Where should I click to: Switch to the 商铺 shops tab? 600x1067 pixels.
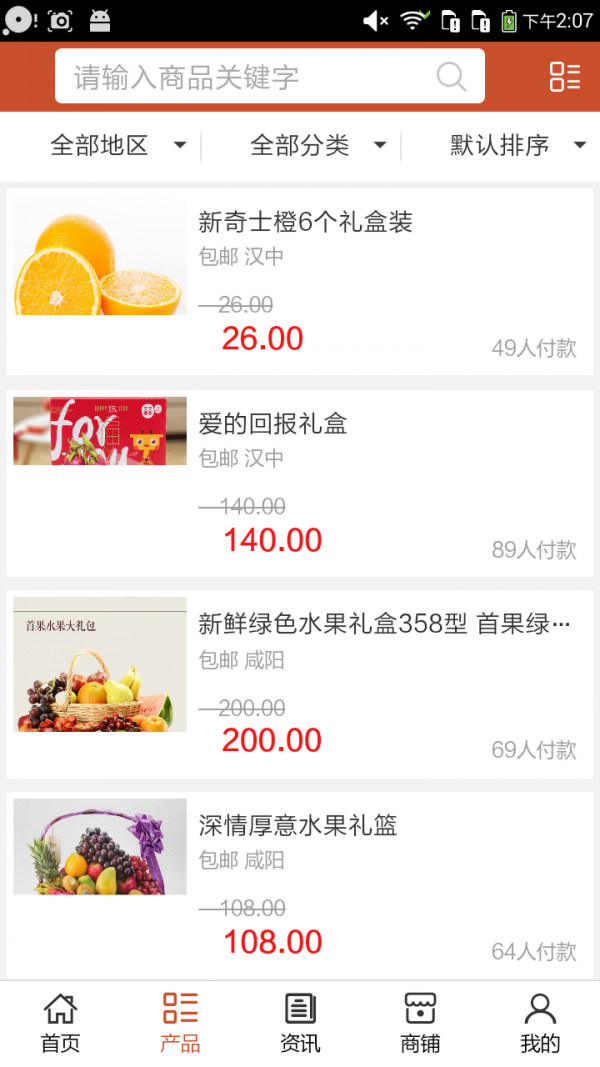pos(420,1023)
